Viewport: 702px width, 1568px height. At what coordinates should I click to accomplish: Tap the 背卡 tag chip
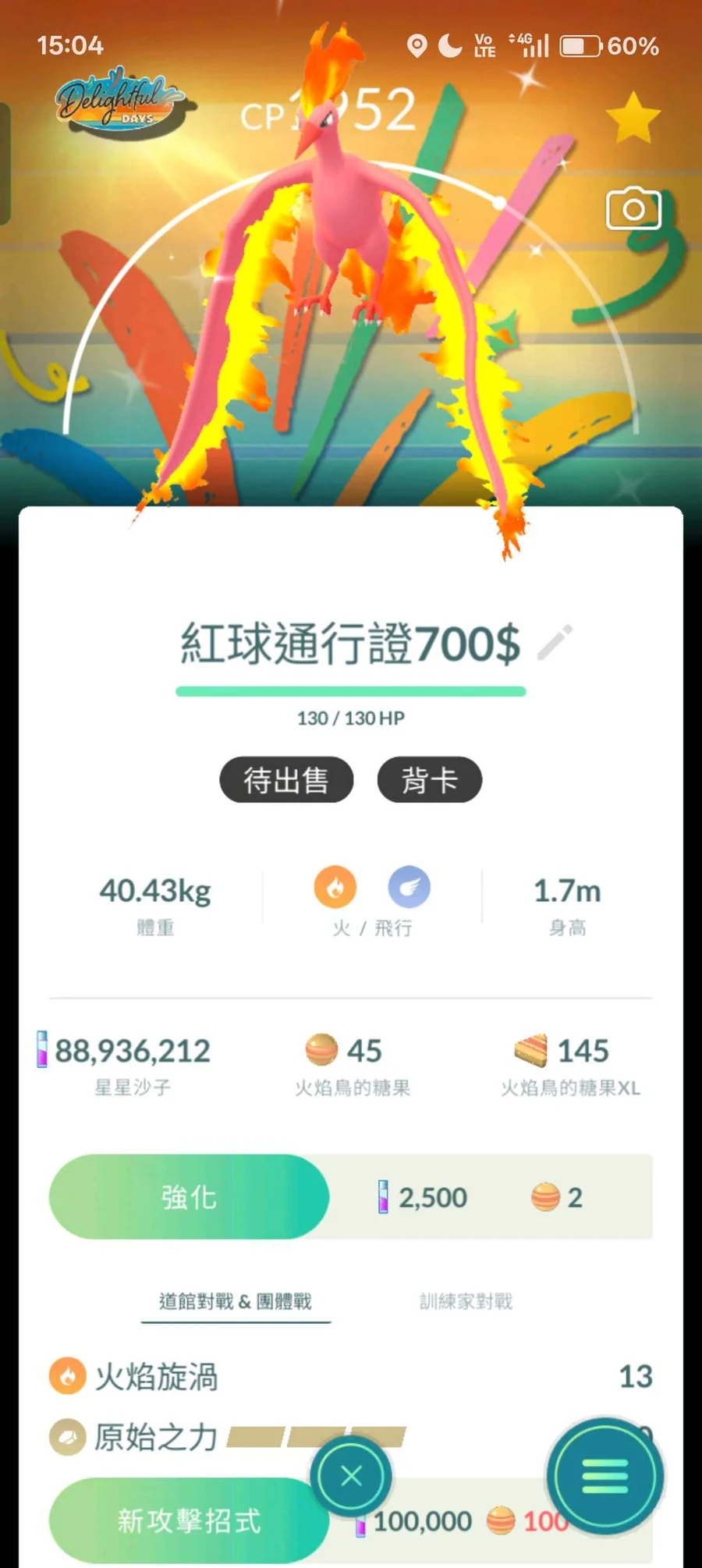point(429,780)
